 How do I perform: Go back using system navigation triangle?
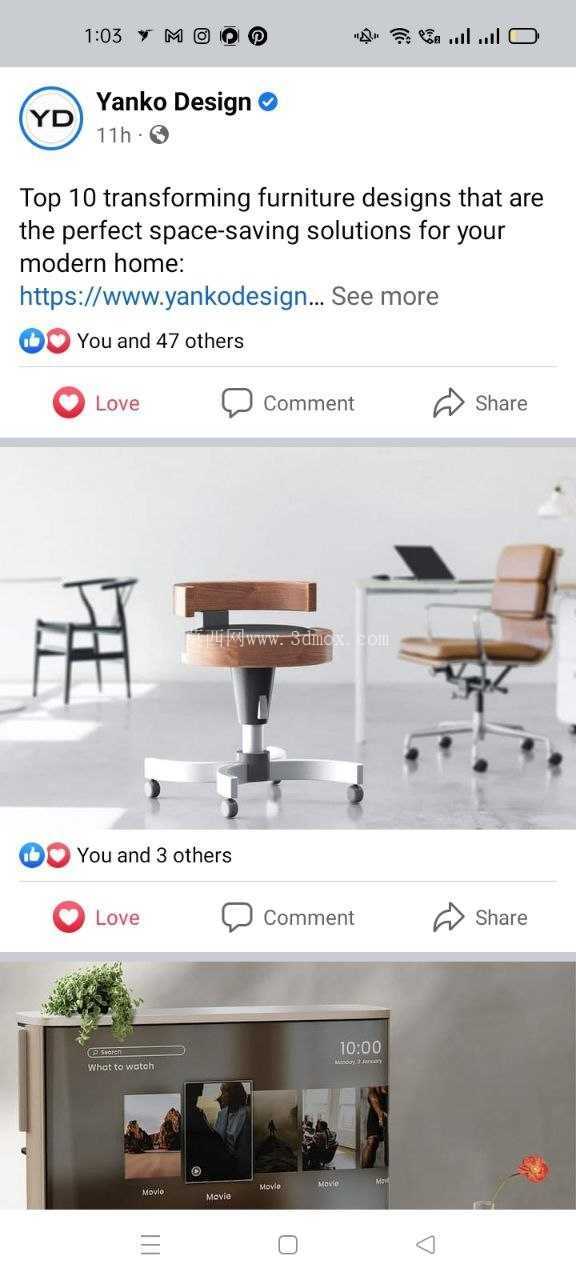pyautogui.click(x=425, y=1244)
